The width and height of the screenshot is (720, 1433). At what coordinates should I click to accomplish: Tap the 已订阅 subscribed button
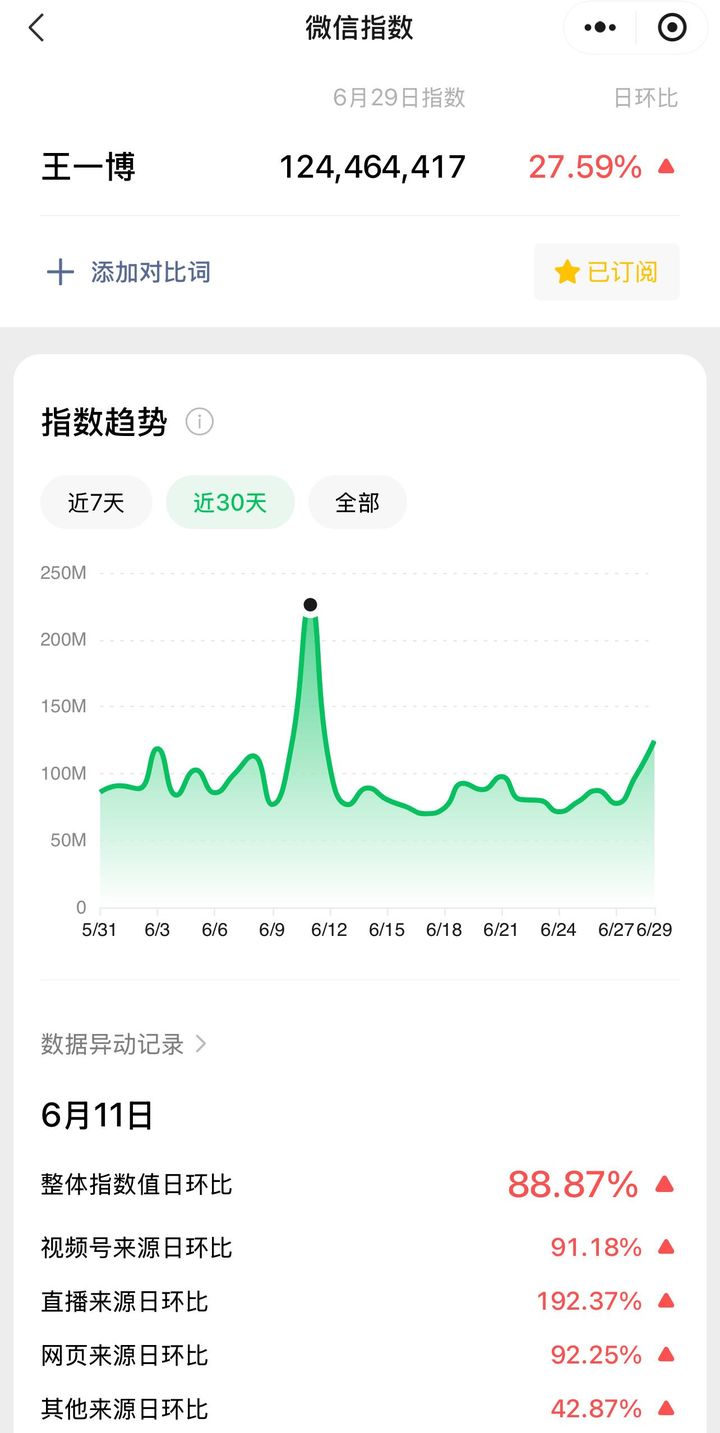pos(606,272)
